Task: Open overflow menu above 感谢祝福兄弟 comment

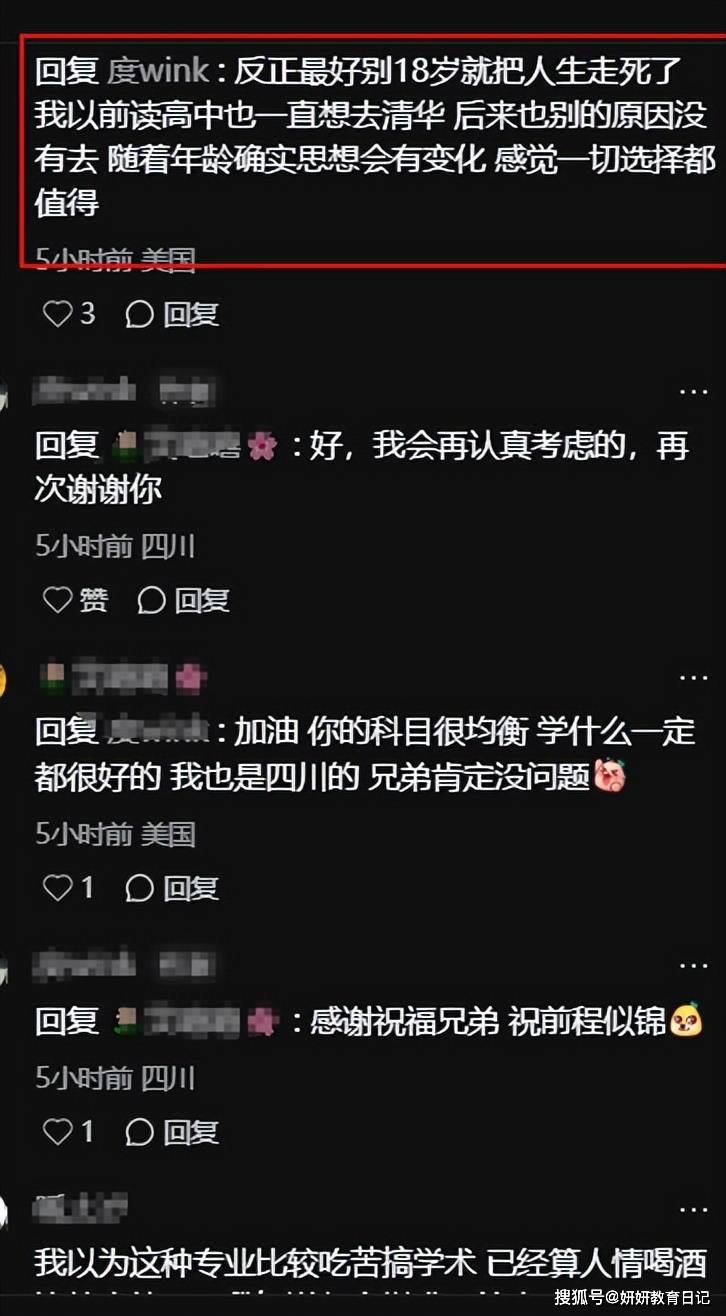Action: (x=693, y=966)
